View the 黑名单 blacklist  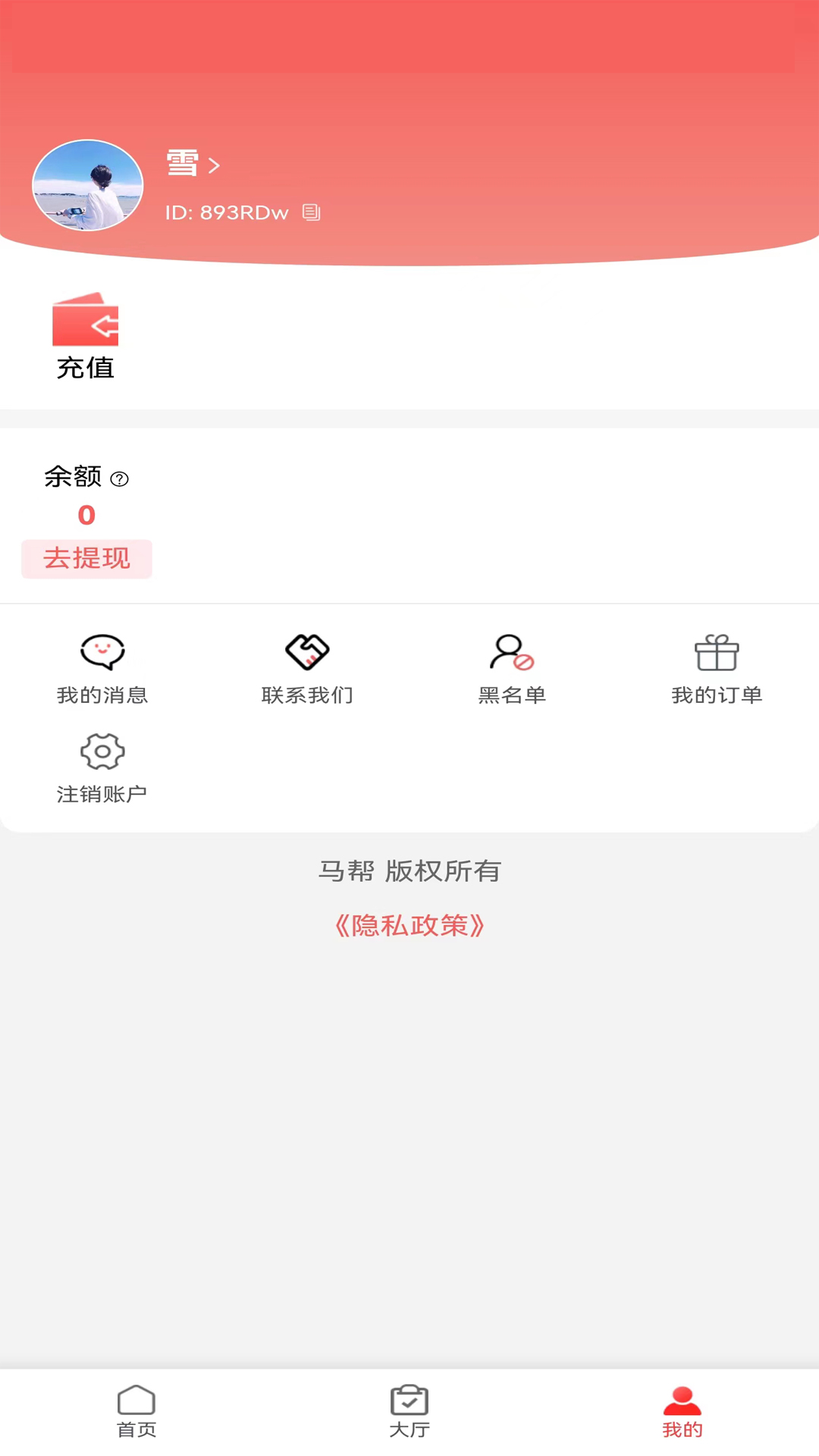coord(512,669)
